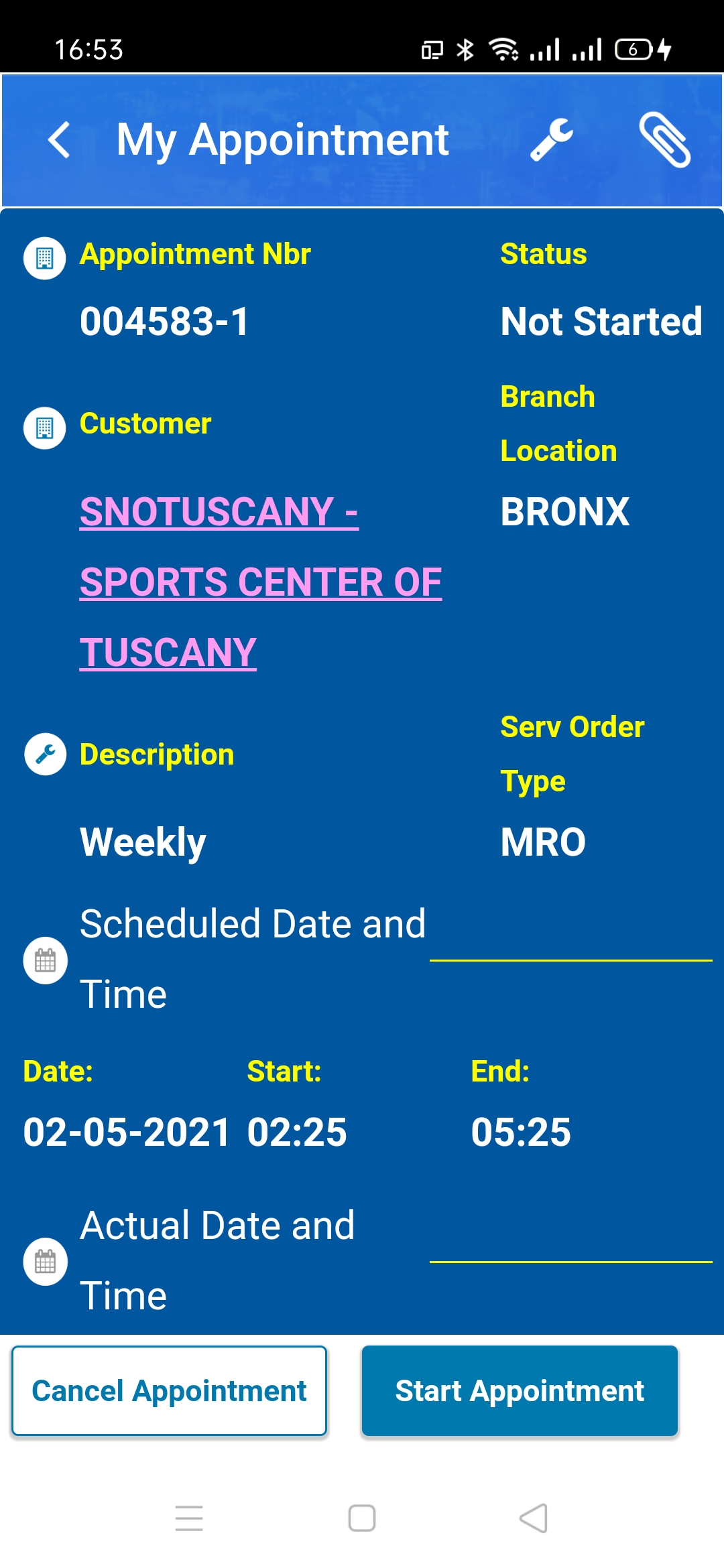Open attachments via the paperclip icon

[664, 140]
